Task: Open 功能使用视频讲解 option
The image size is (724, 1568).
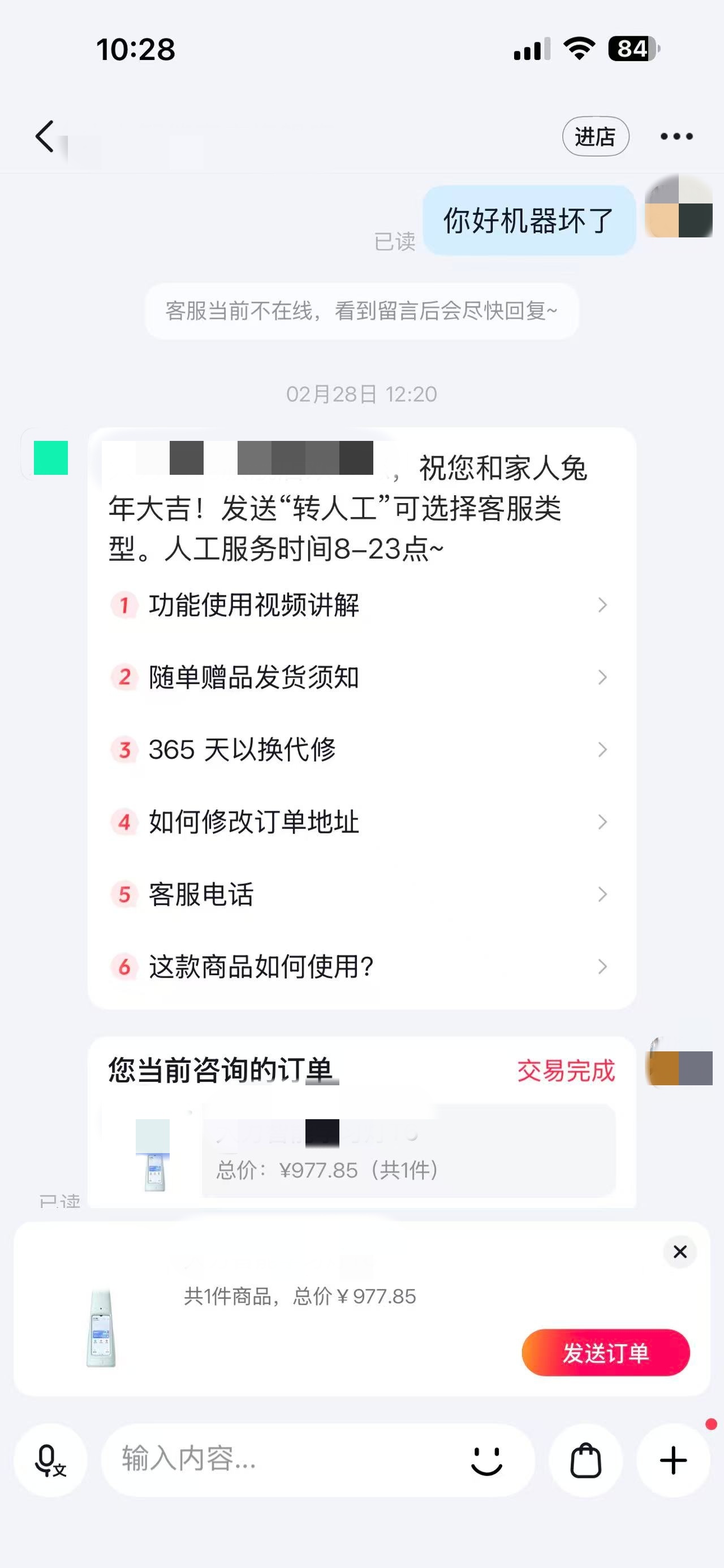Action: (x=359, y=605)
